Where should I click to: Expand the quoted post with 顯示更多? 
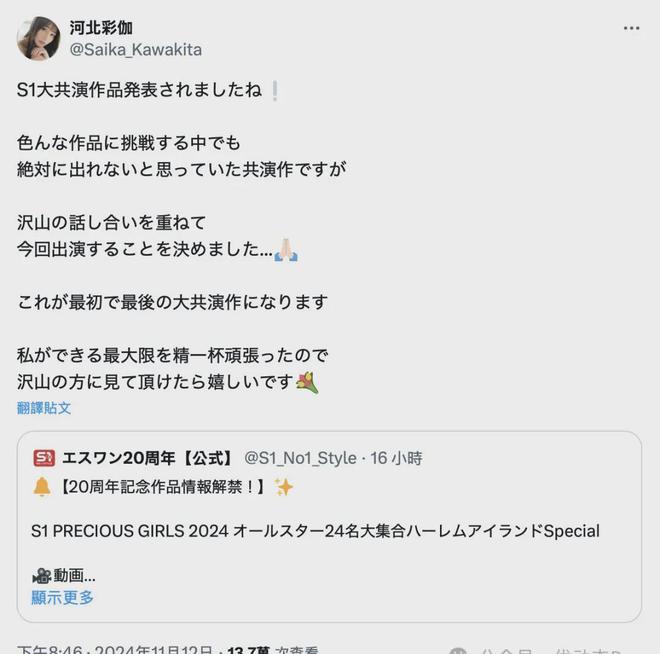click(x=62, y=597)
